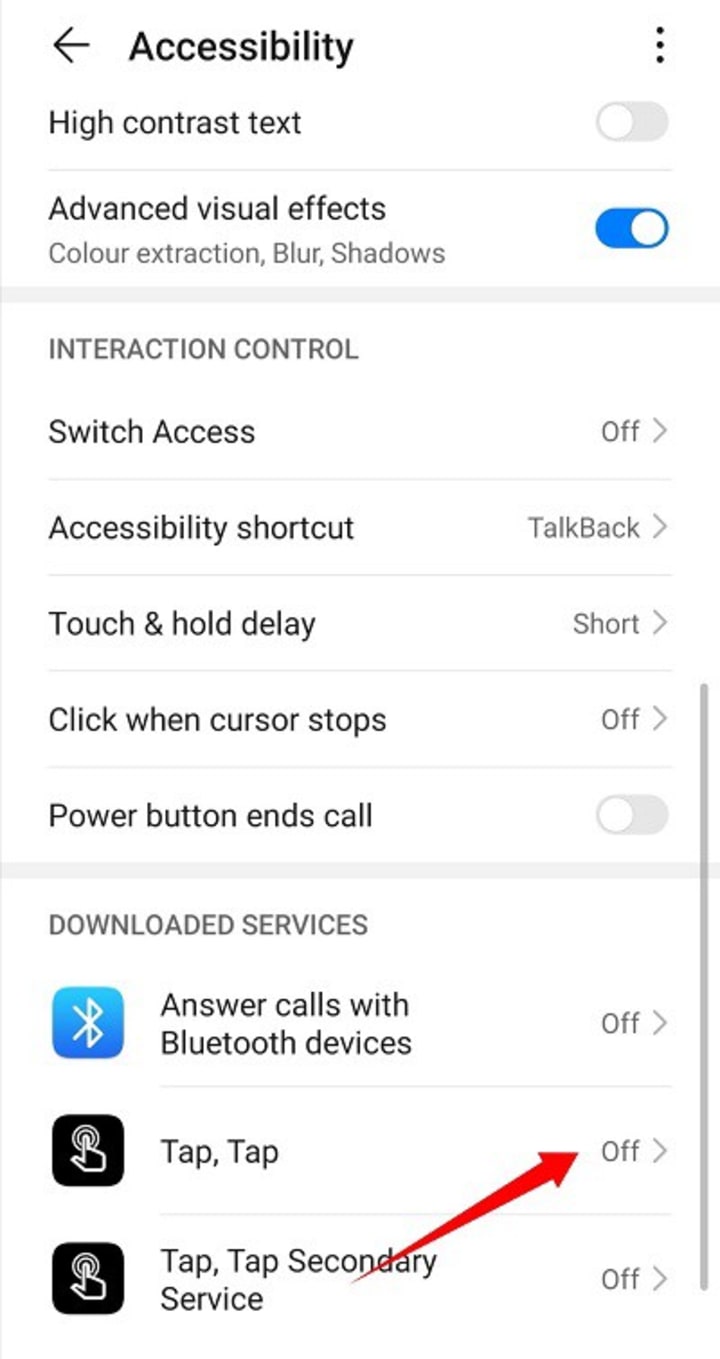Open Switch Access settings

[x=358, y=432]
